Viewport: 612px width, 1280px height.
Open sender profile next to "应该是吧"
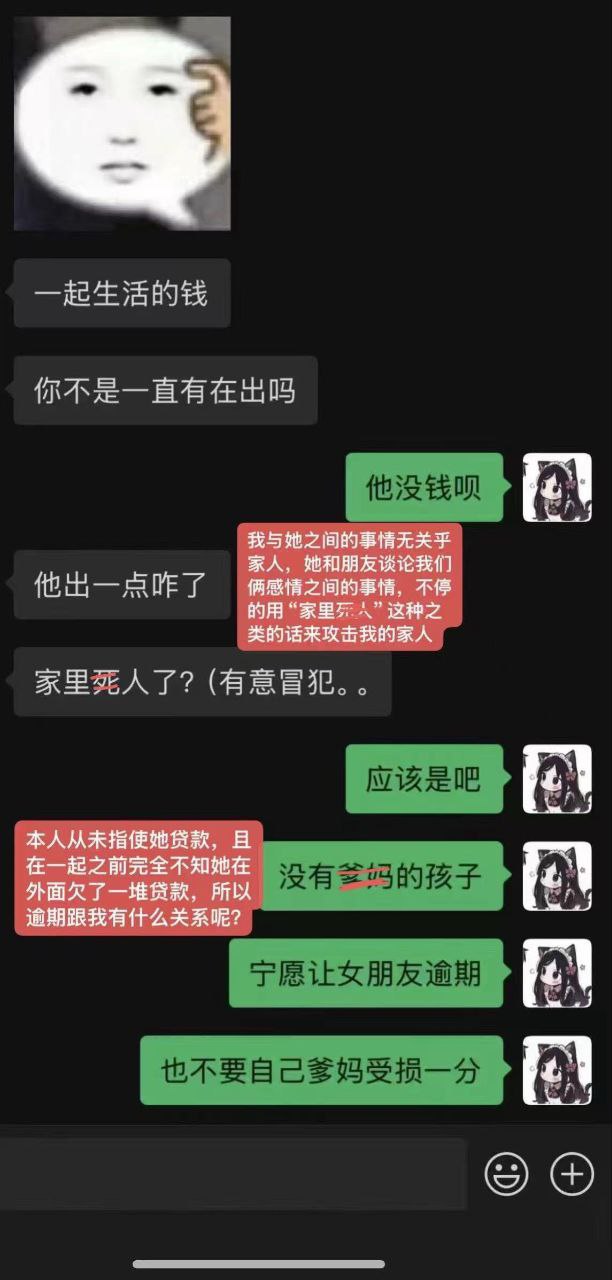pos(557,779)
